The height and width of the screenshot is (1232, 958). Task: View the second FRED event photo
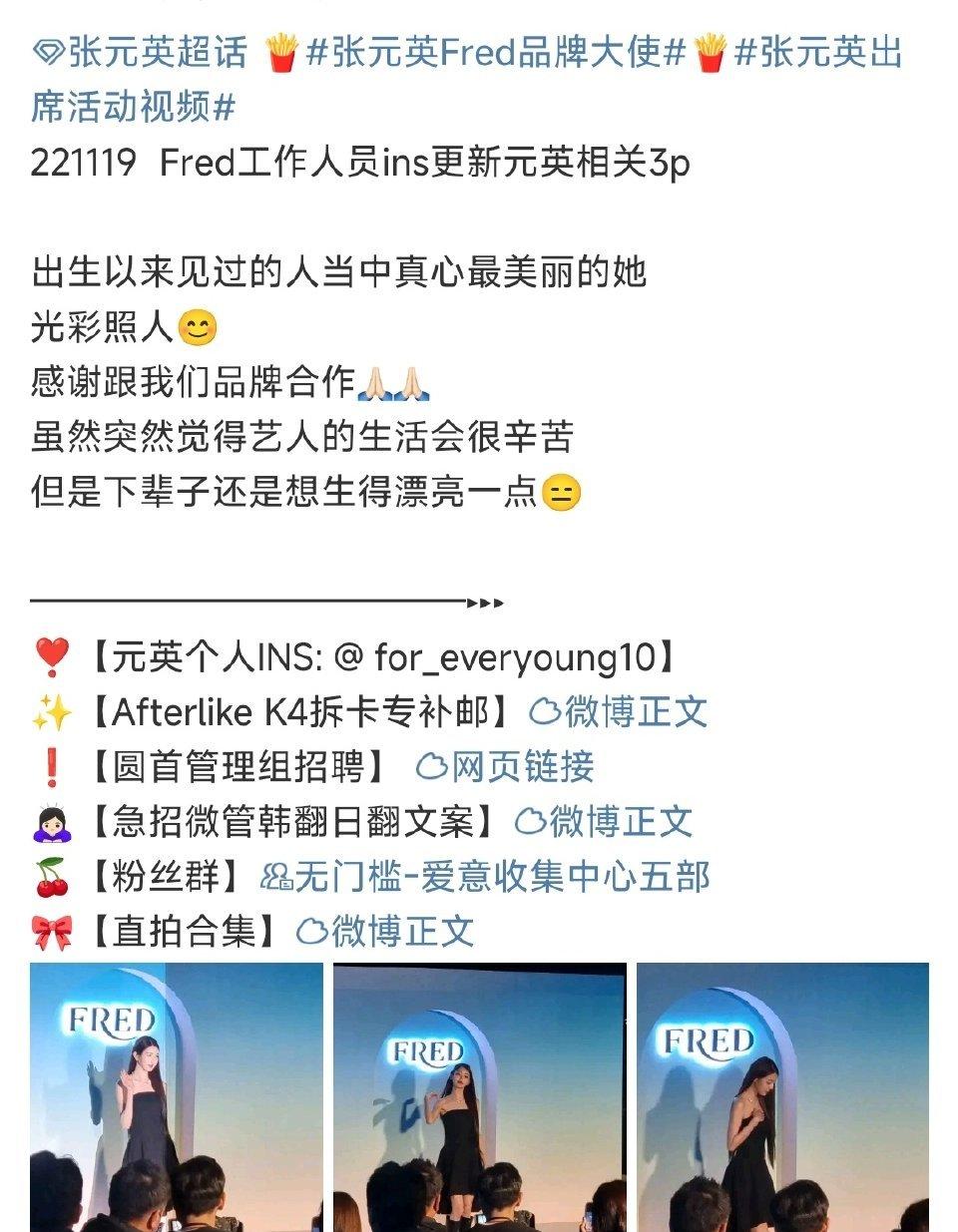click(480, 1097)
